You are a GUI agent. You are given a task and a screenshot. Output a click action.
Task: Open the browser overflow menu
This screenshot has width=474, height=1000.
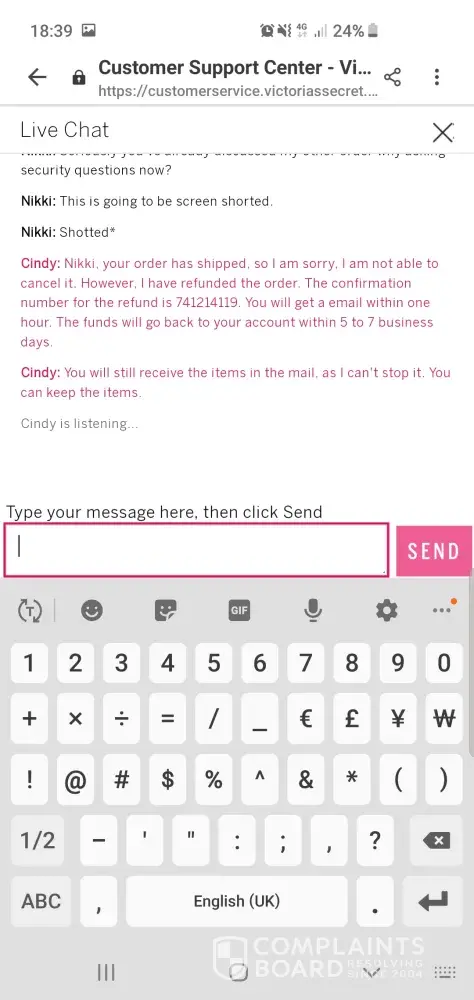pyautogui.click(x=437, y=77)
